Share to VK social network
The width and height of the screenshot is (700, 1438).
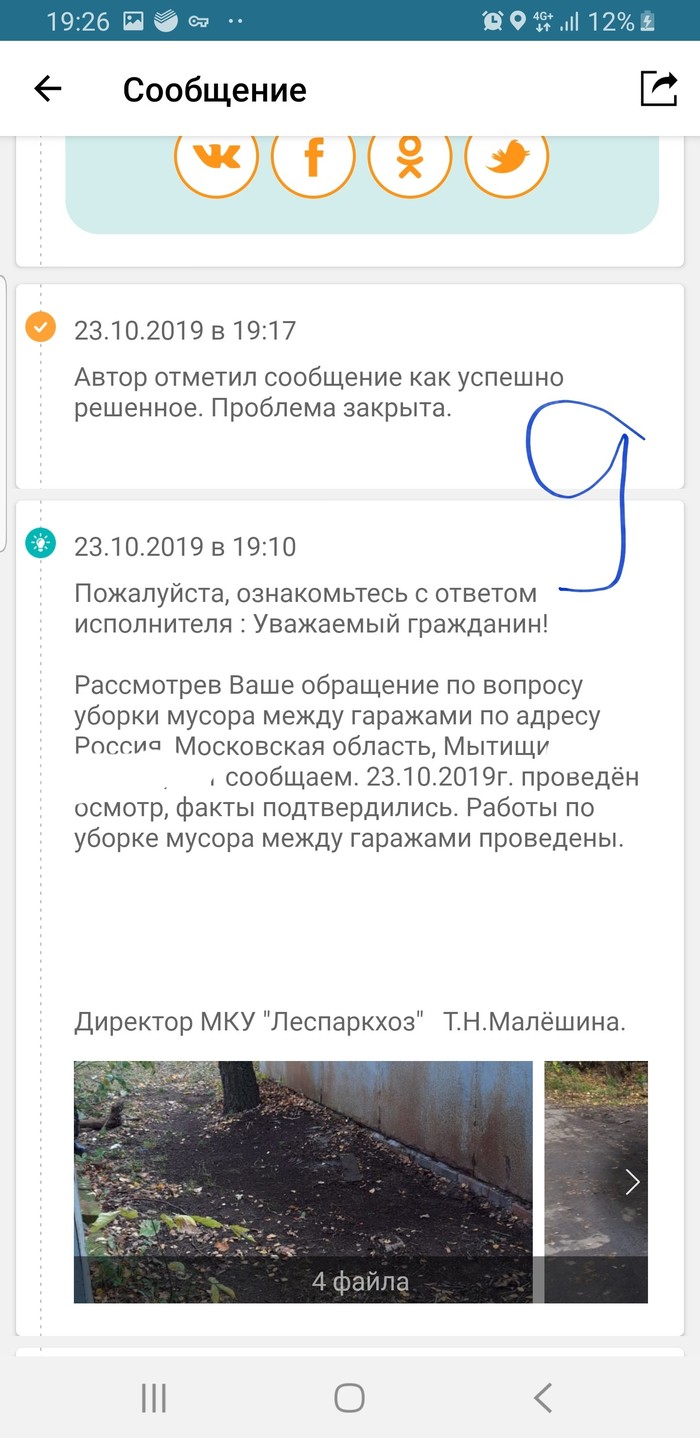click(x=216, y=157)
